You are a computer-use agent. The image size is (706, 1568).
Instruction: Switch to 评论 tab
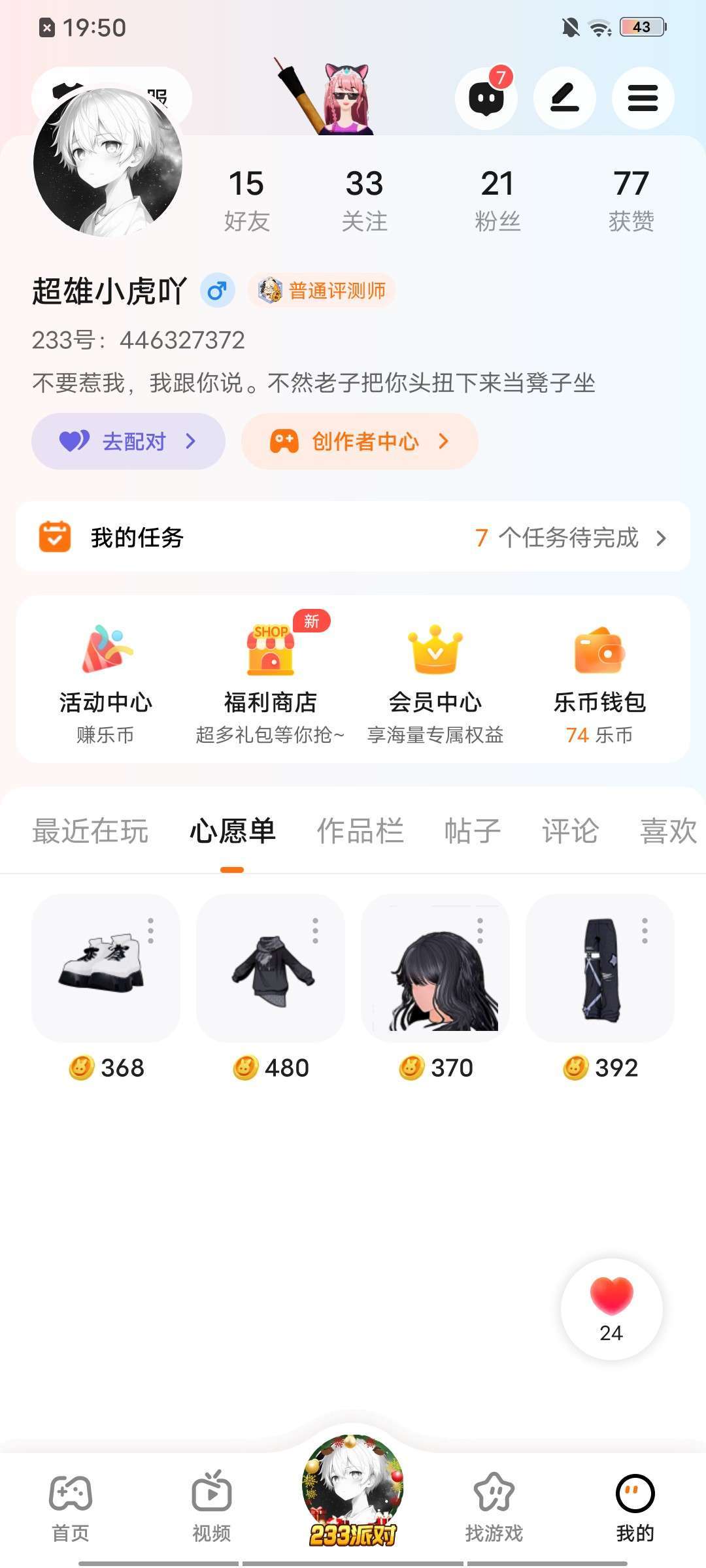[x=570, y=831]
